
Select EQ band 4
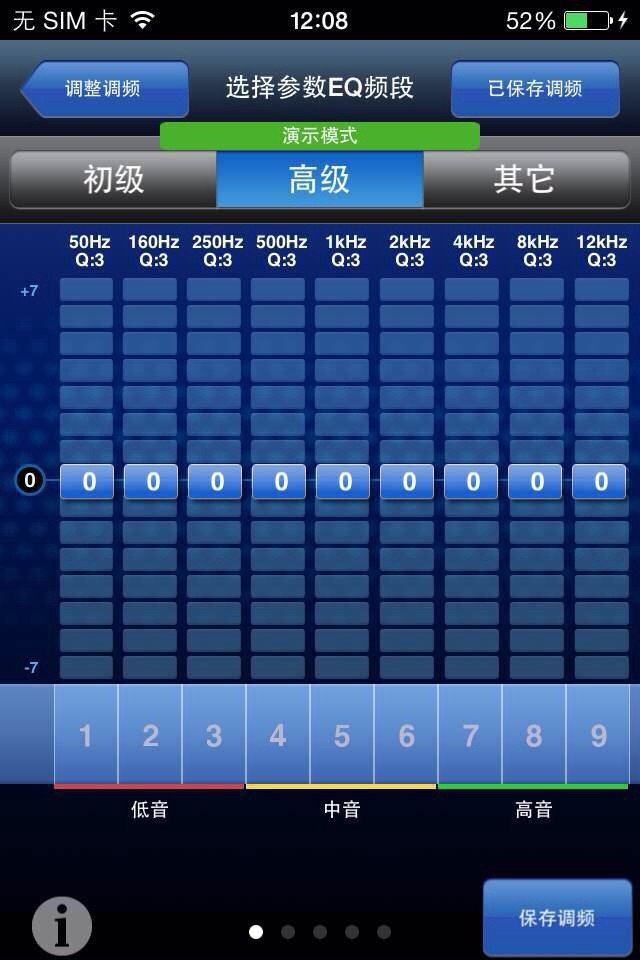(x=278, y=736)
